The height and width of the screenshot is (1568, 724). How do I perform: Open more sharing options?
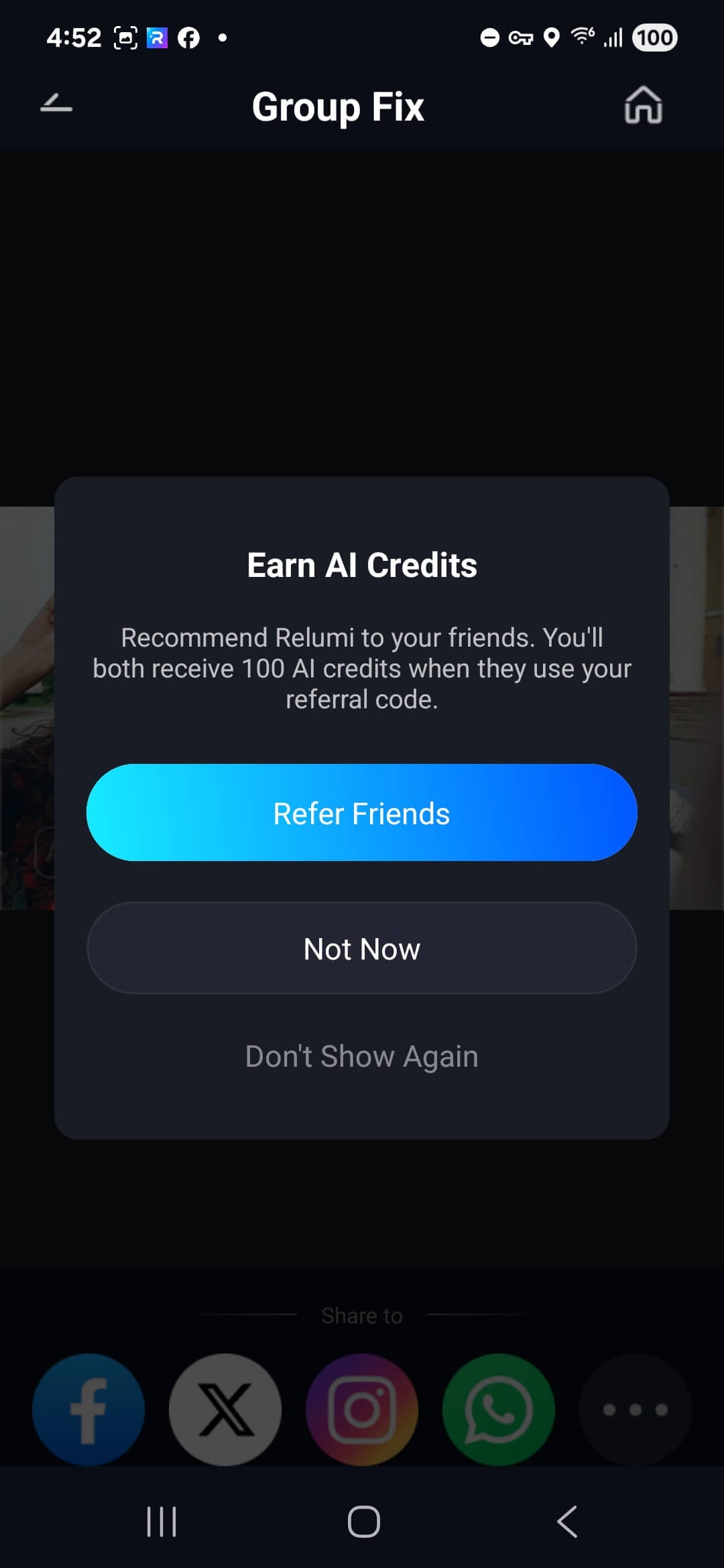coord(635,1409)
